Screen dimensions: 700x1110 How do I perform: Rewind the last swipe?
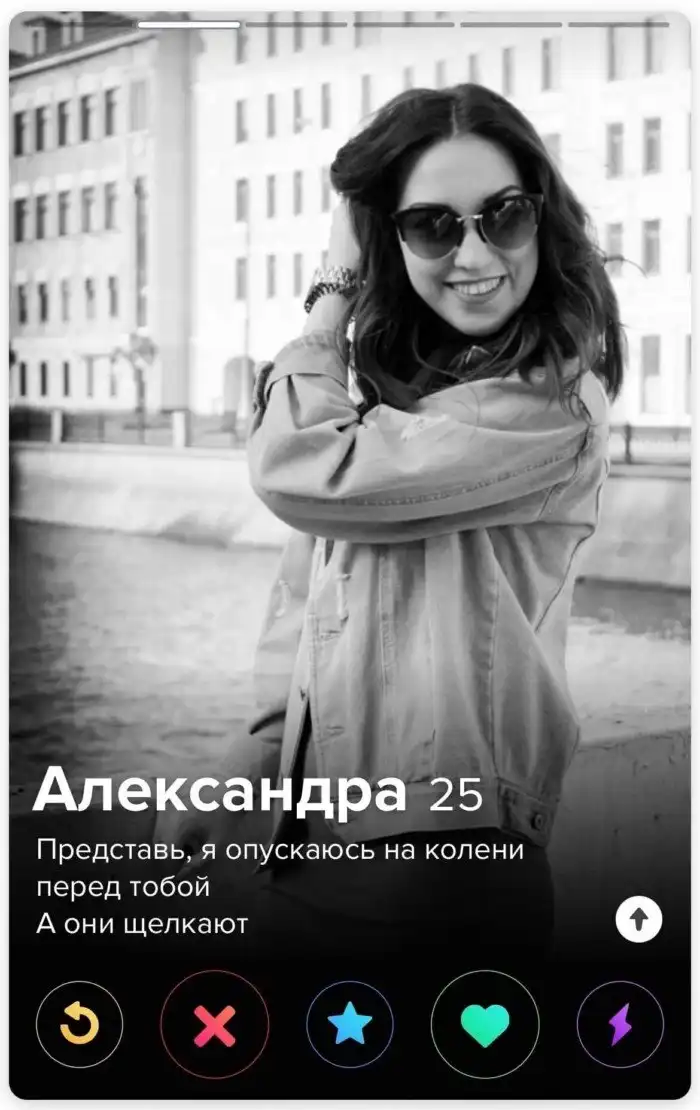(x=79, y=1024)
